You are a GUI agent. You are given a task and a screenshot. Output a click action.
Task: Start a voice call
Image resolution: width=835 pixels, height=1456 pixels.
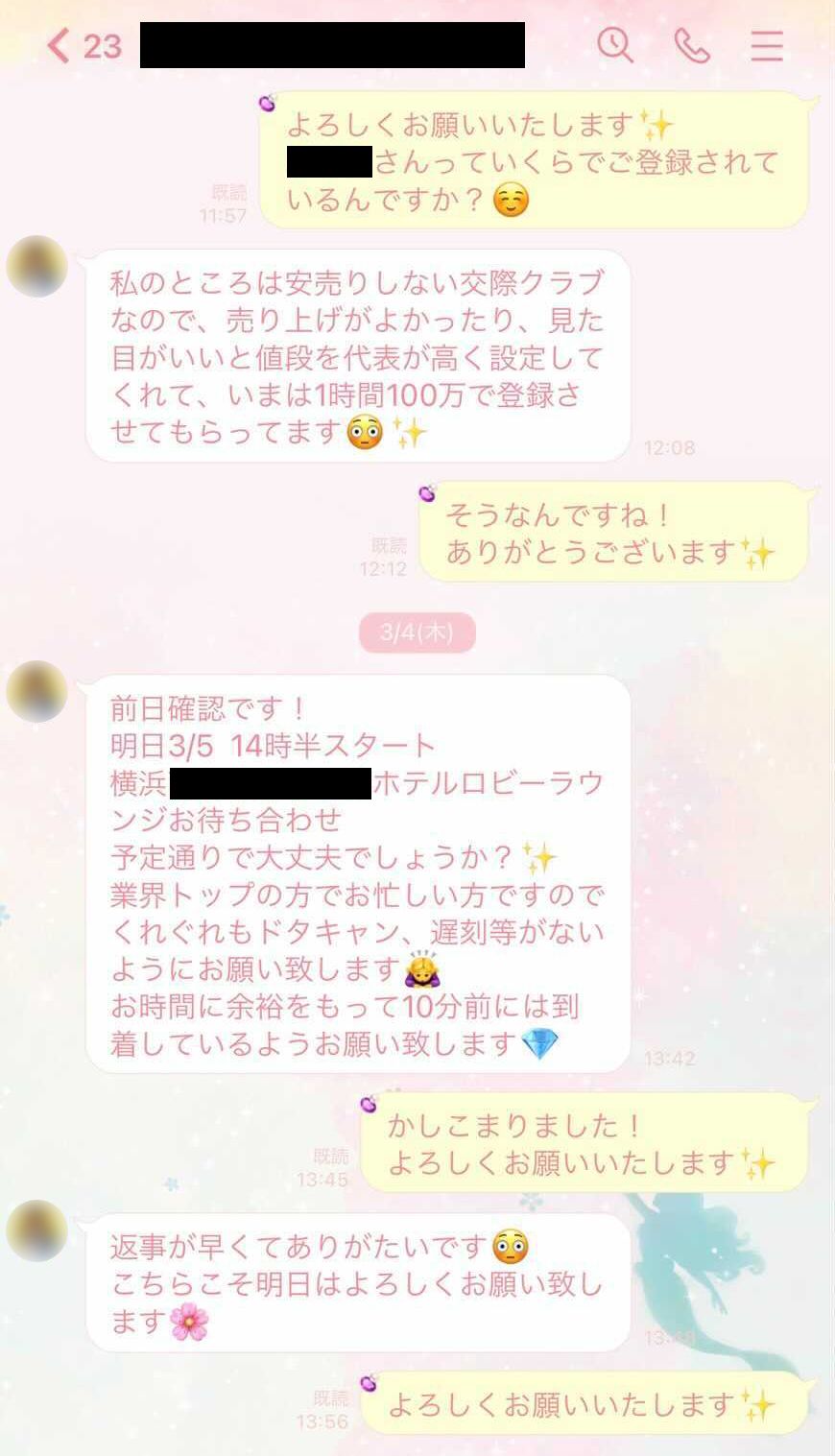tap(691, 45)
